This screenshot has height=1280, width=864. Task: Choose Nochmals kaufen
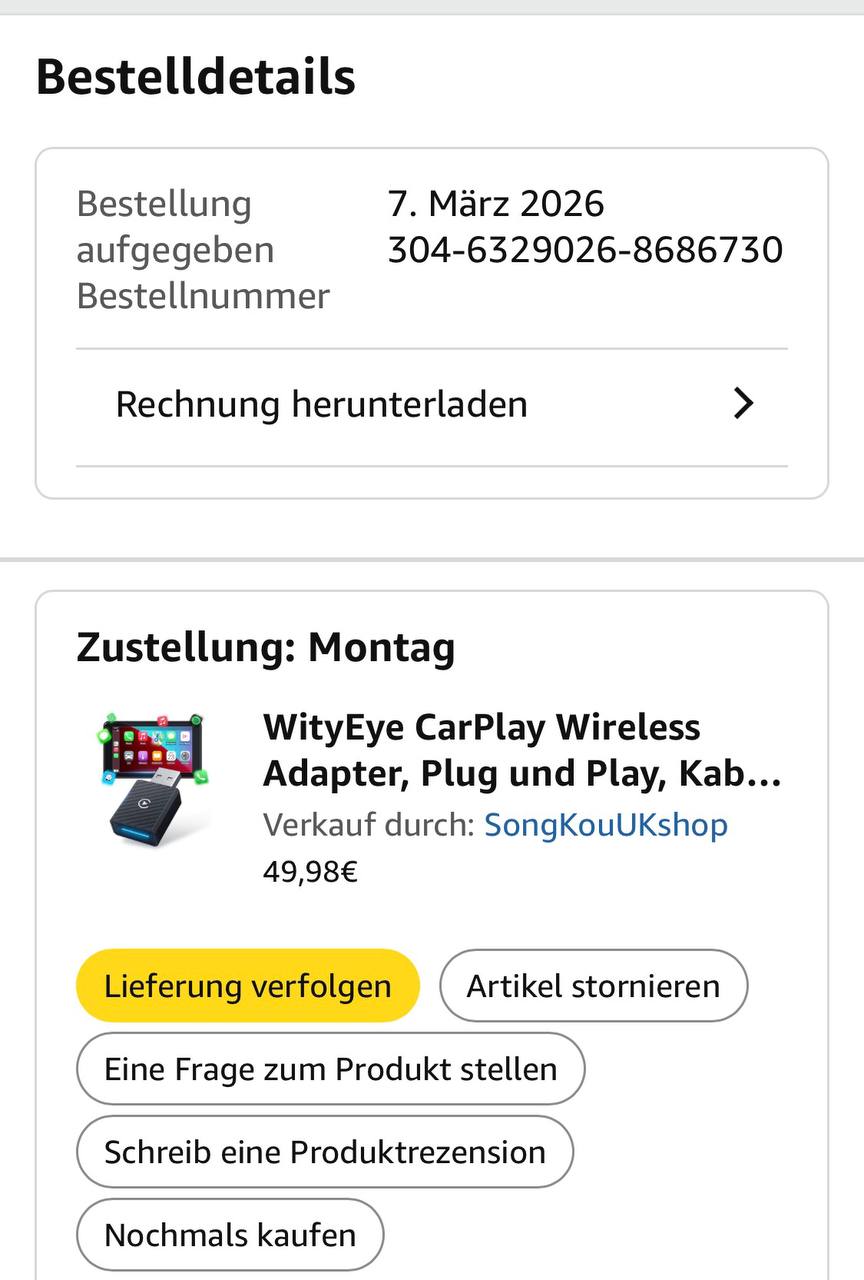click(230, 1235)
